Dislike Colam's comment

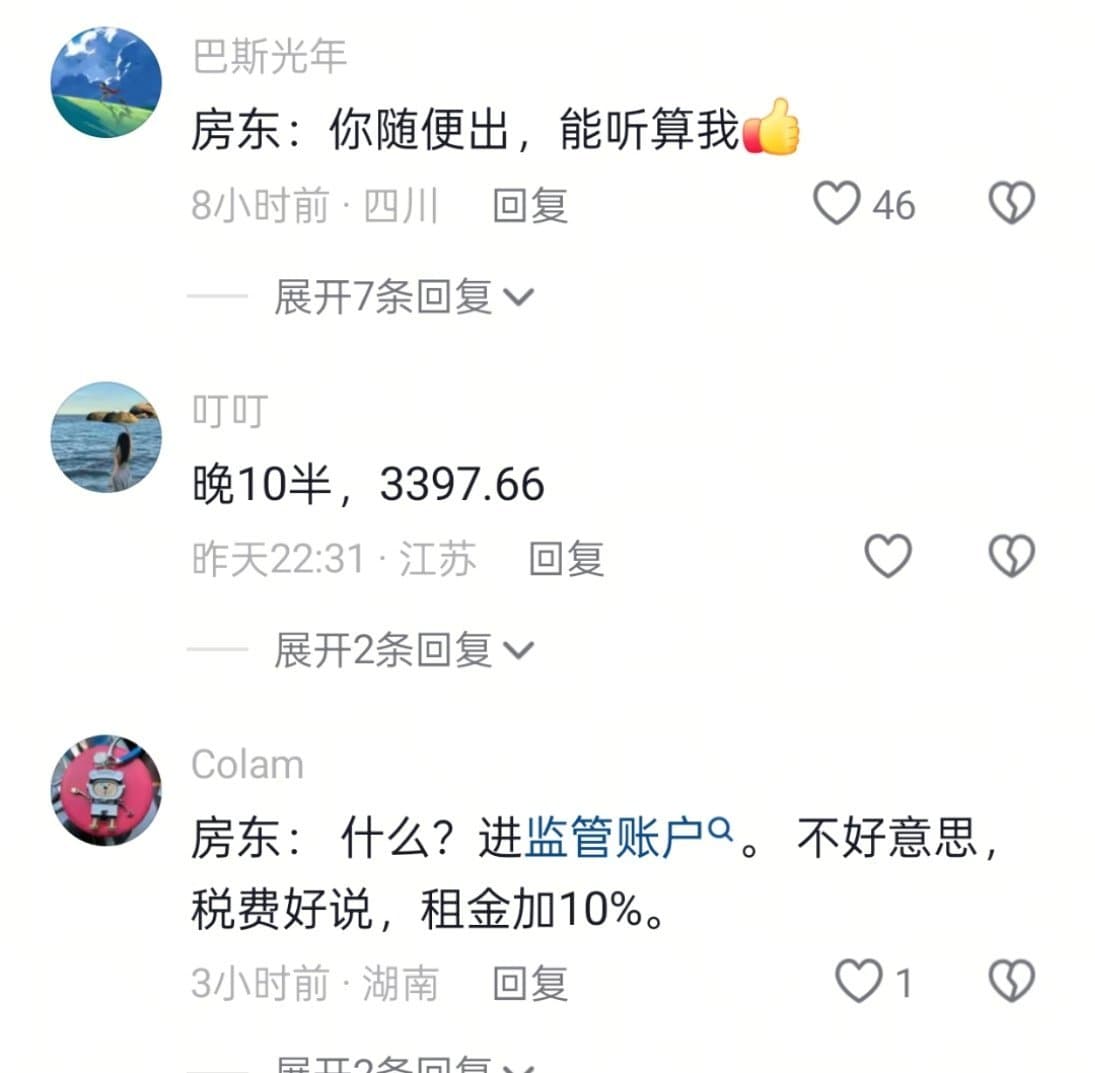tap(1011, 981)
